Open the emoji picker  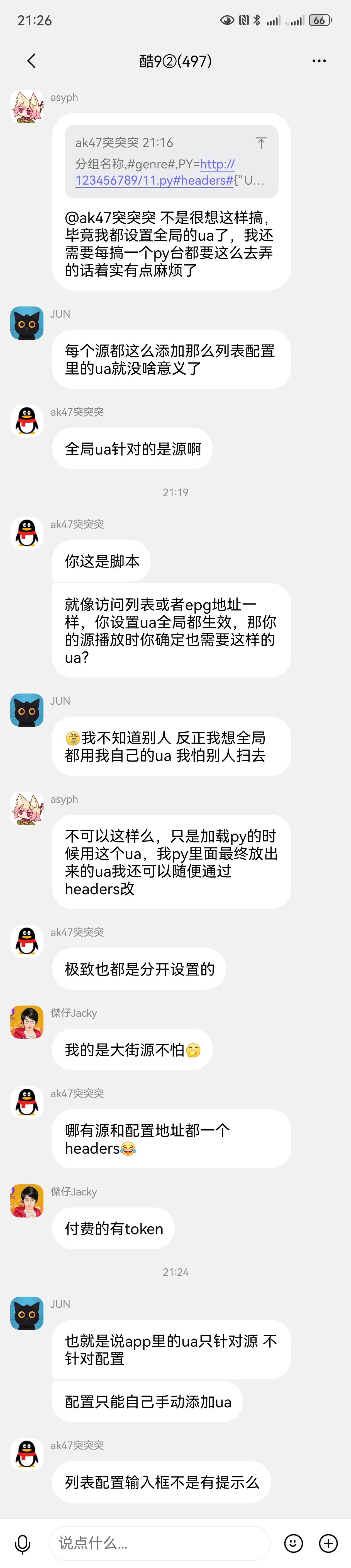(293, 1543)
